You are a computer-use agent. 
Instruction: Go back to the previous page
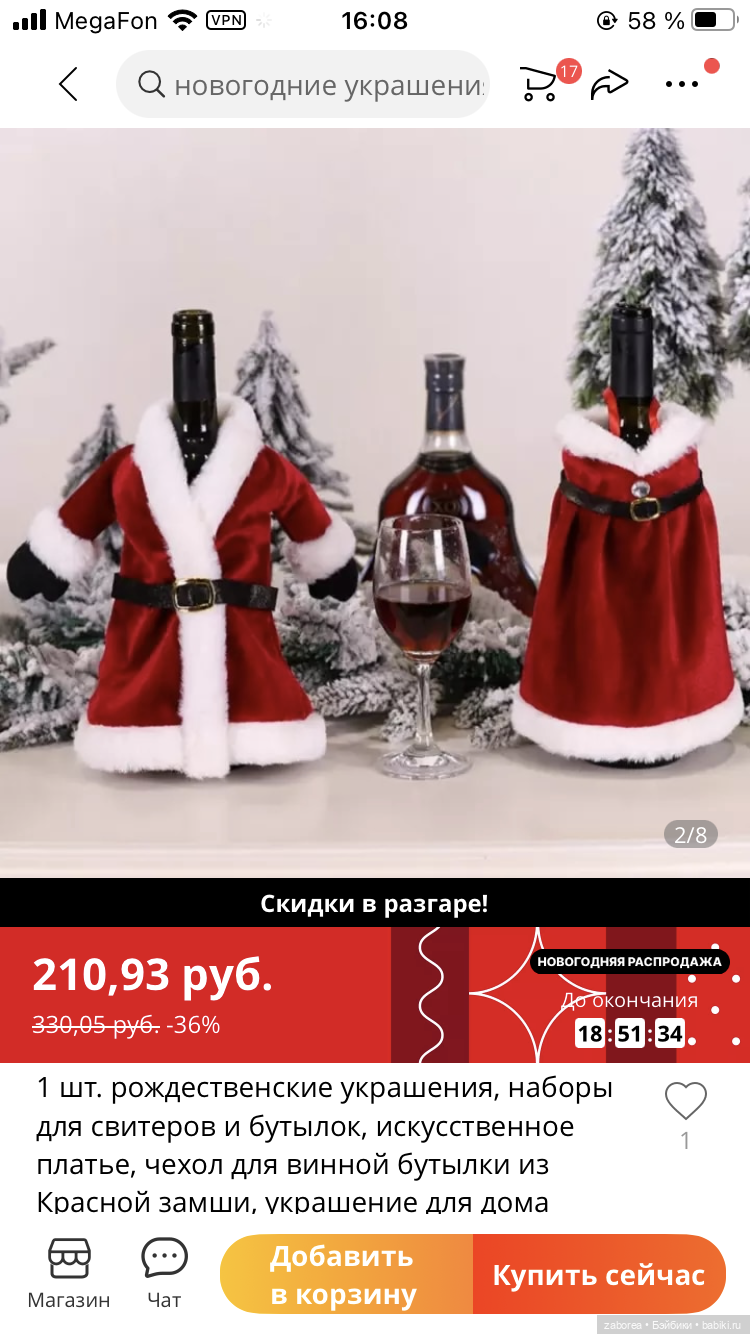[x=68, y=85]
